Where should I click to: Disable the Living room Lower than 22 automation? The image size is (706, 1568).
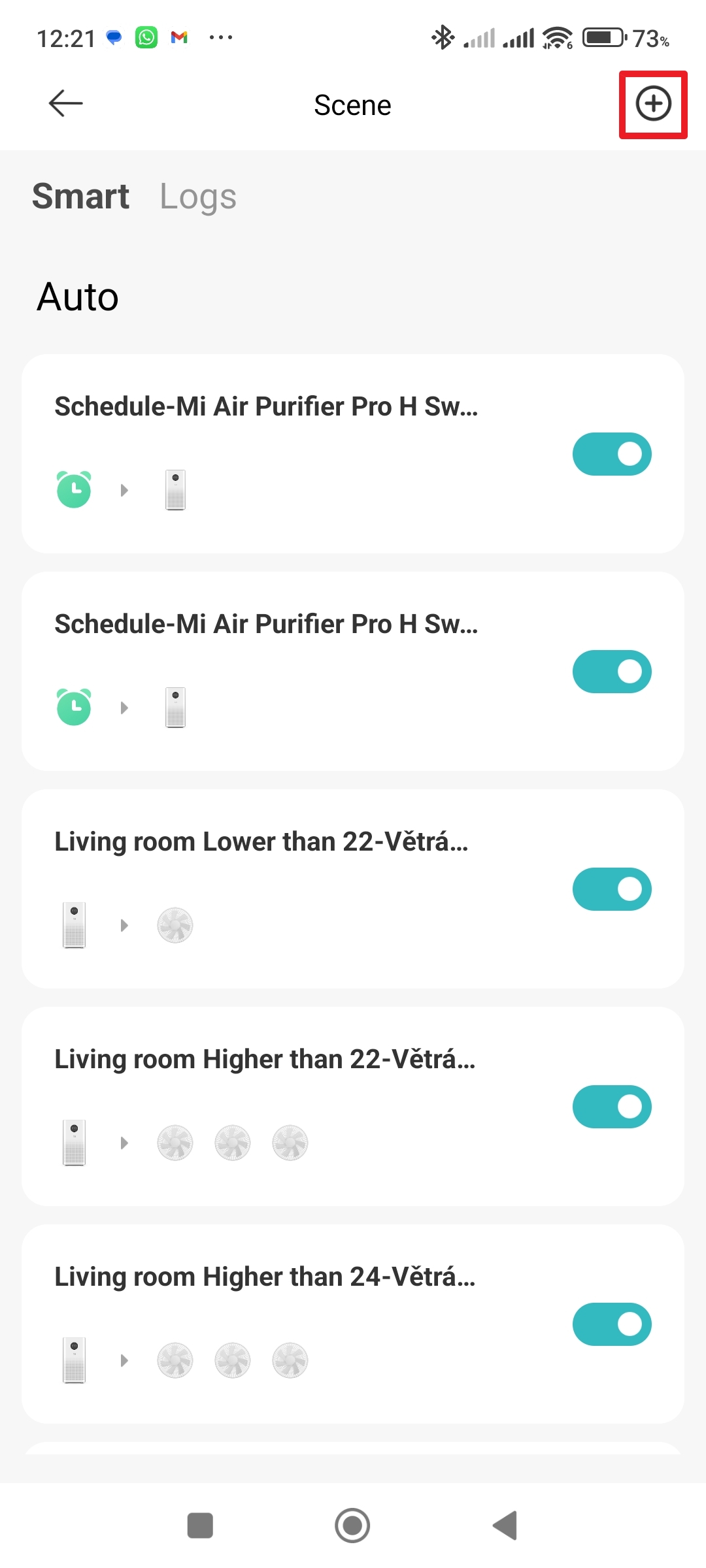(612, 889)
